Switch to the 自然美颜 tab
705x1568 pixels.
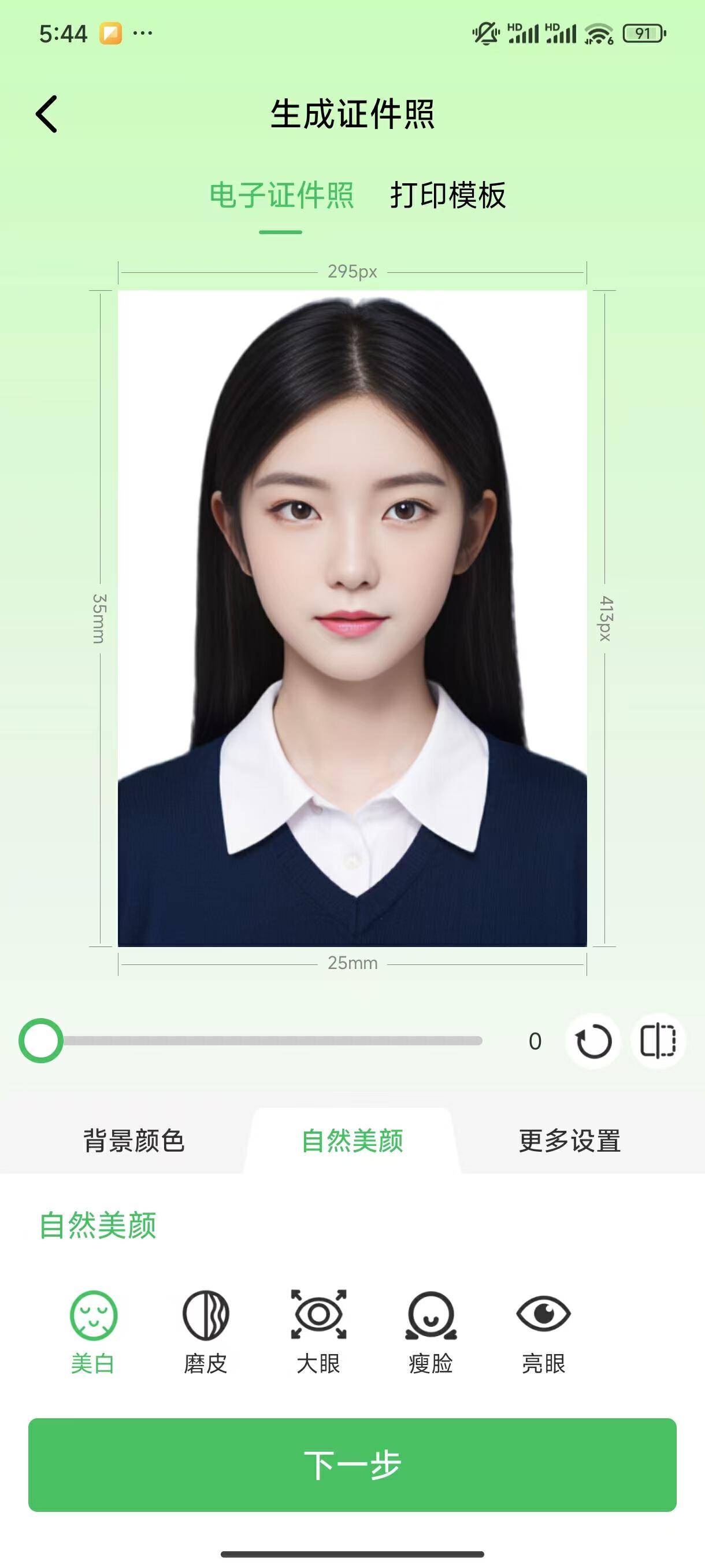click(x=352, y=1141)
